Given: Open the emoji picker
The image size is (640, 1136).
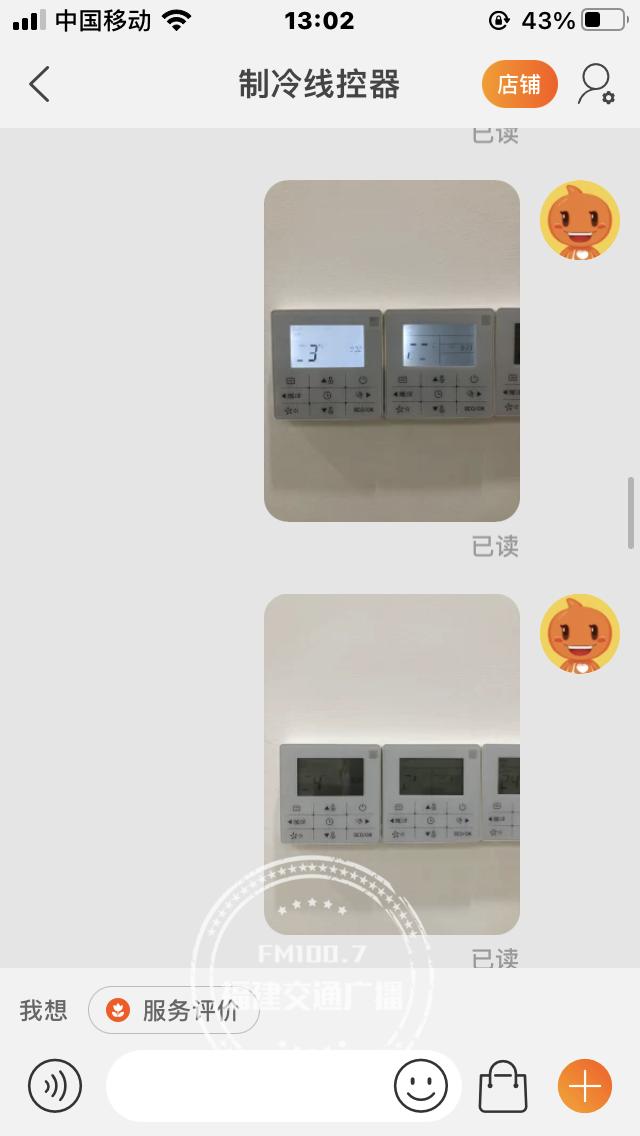Looking at the screenshot, I should coord(421,1086).
